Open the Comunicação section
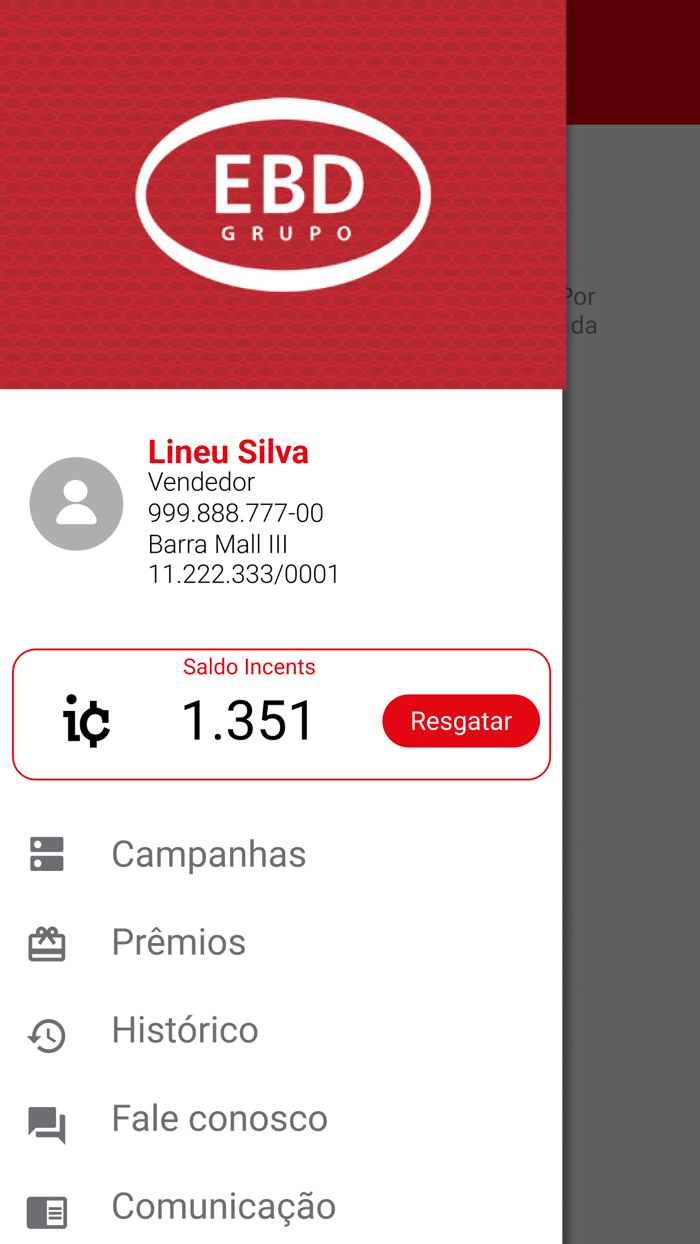700x1244 pixels. (223, 1206)
